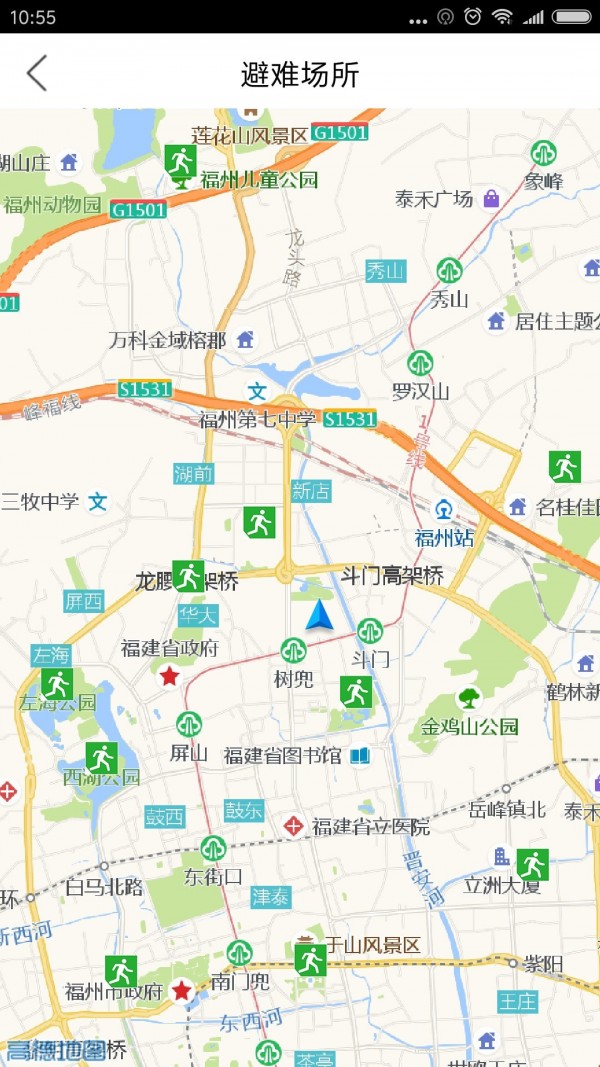
Task: Open the shelter marker near 名桂佳
Action: click(x=565, y=467)
